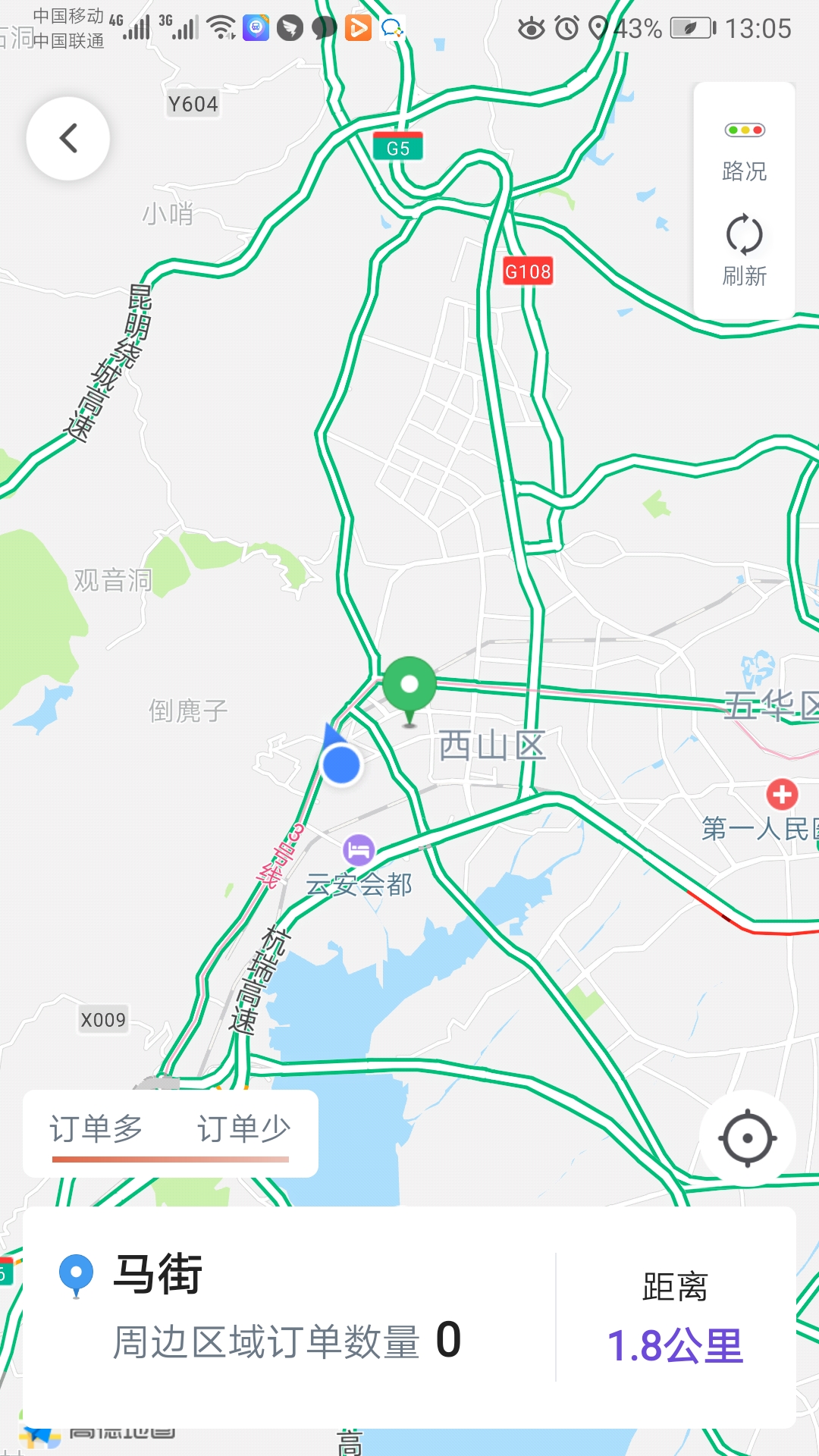
Task: Tap the blue 马街 location pin icon
Action: click(x=76, y=1271)
